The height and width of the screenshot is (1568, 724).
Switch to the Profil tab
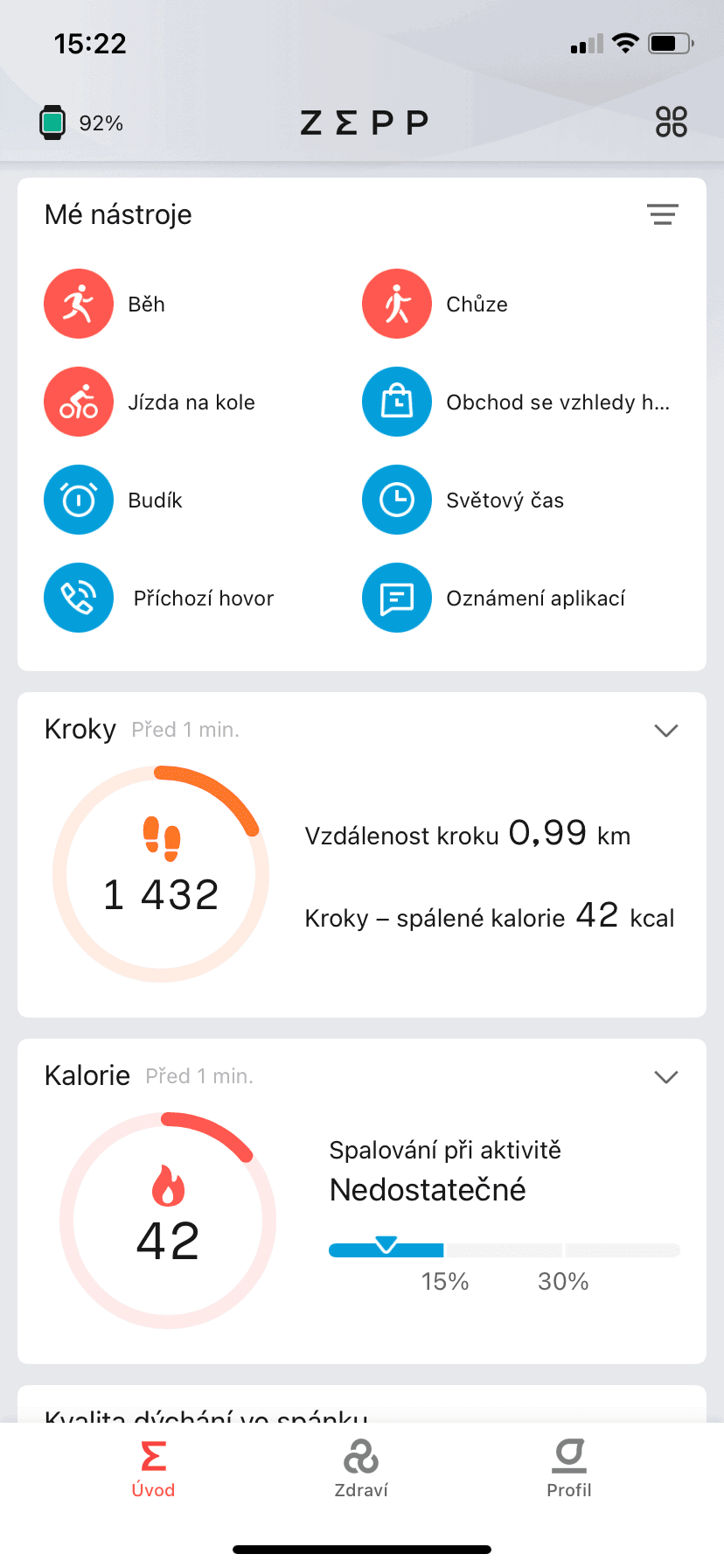click(x=569, y=1468)
